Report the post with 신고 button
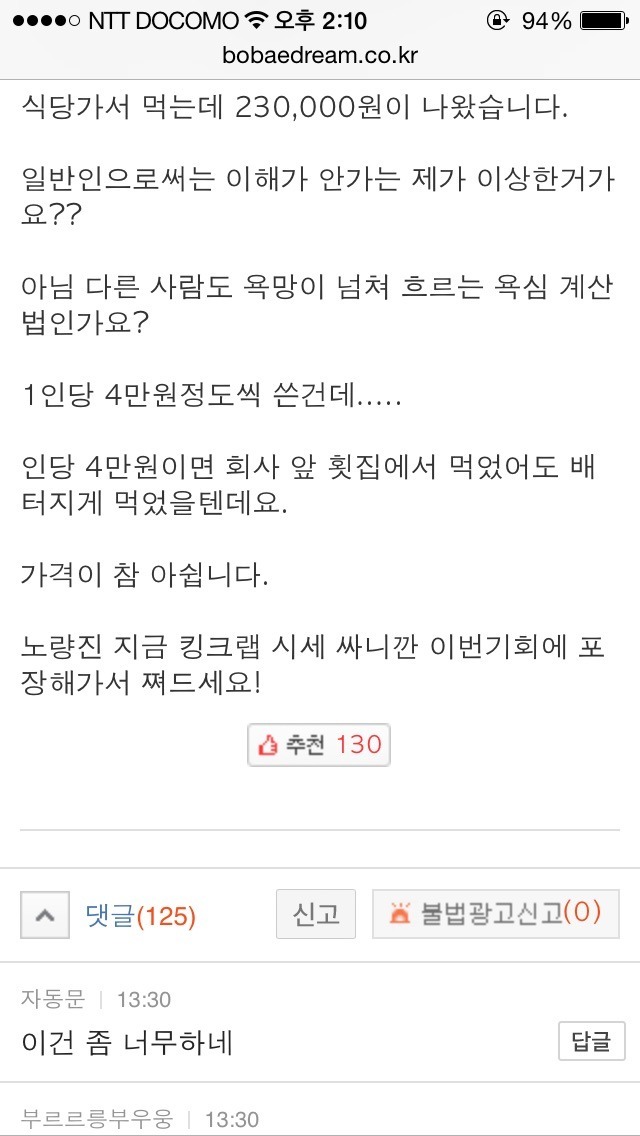The image size is (640, 1136). tap(316, 914)
